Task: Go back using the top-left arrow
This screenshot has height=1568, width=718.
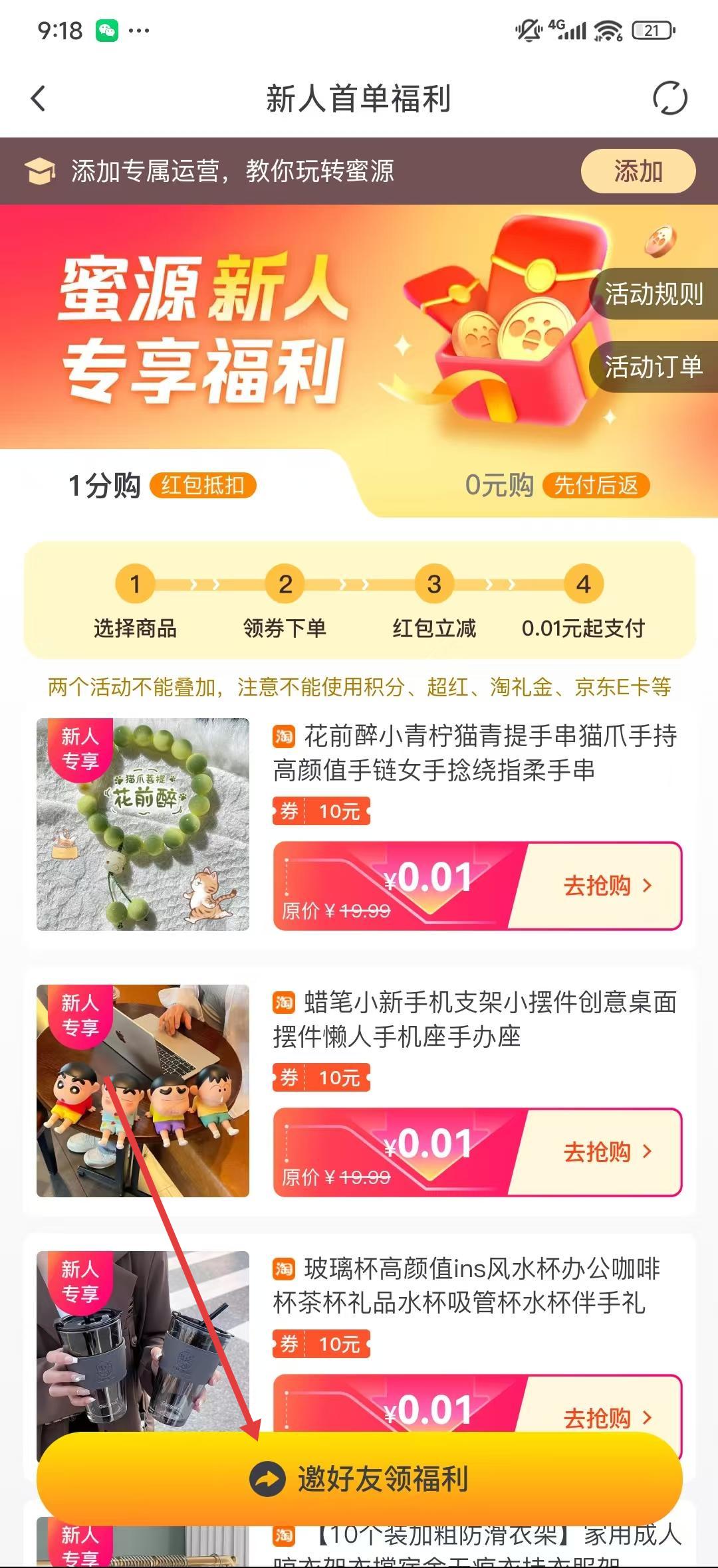Action: coord(39,98)
